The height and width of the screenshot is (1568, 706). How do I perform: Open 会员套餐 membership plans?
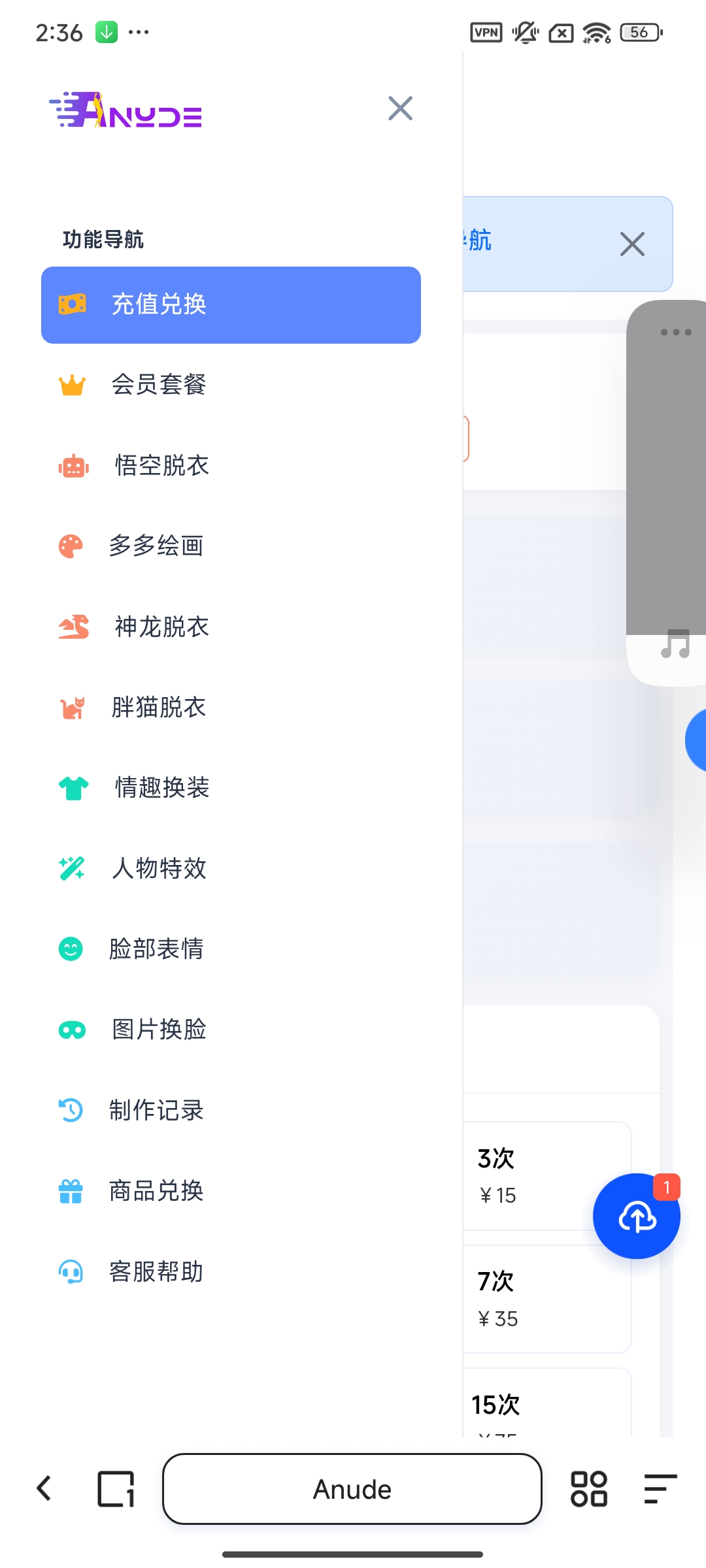point(231,385)
